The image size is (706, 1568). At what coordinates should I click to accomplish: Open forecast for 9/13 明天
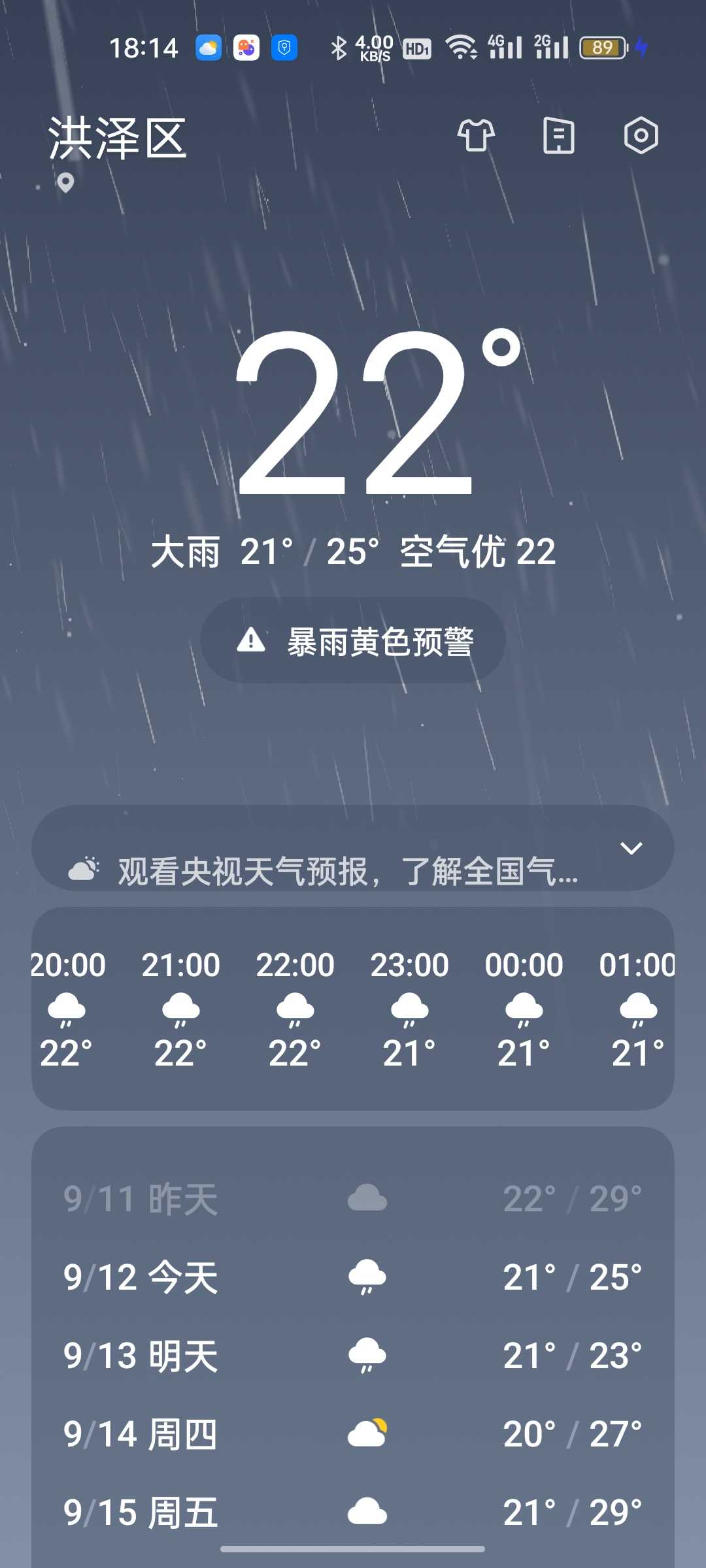point(353,1356)
